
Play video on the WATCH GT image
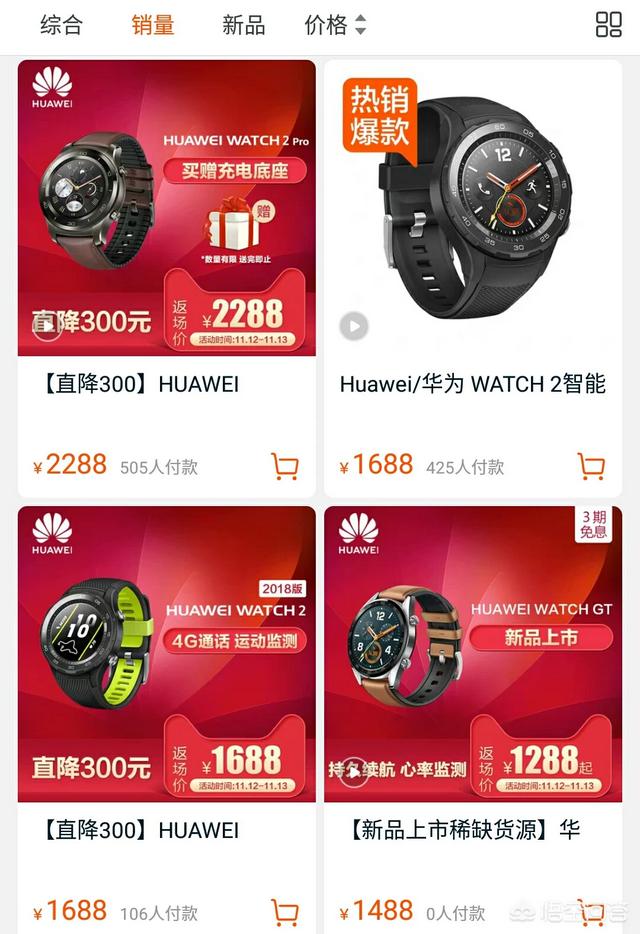coord(354,772)
